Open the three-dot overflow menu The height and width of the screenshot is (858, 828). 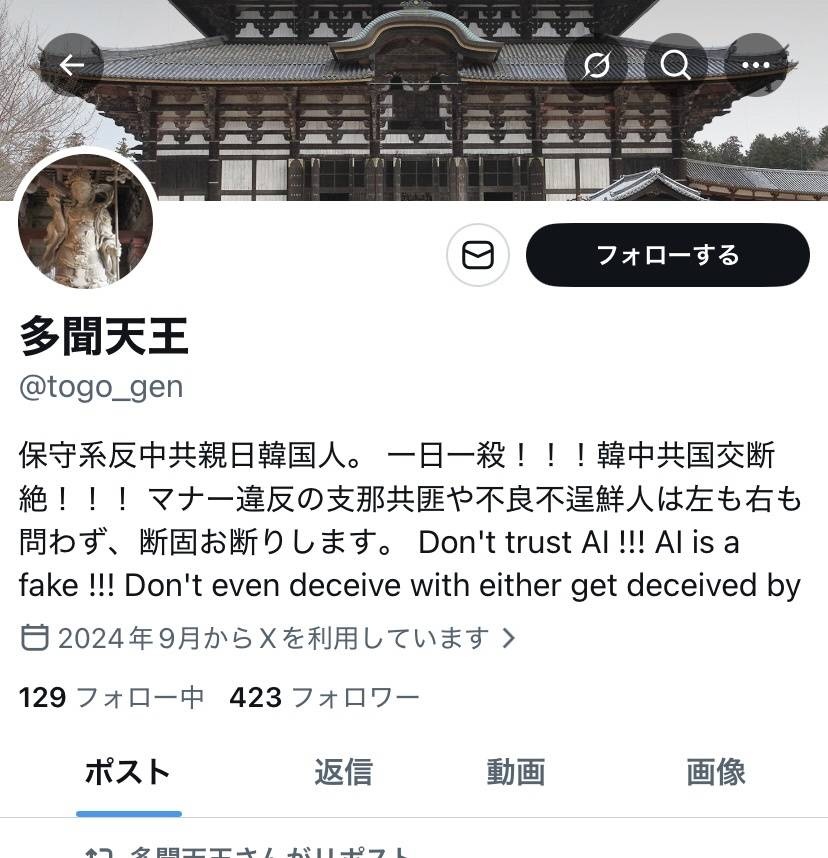(x=756, y=66)
